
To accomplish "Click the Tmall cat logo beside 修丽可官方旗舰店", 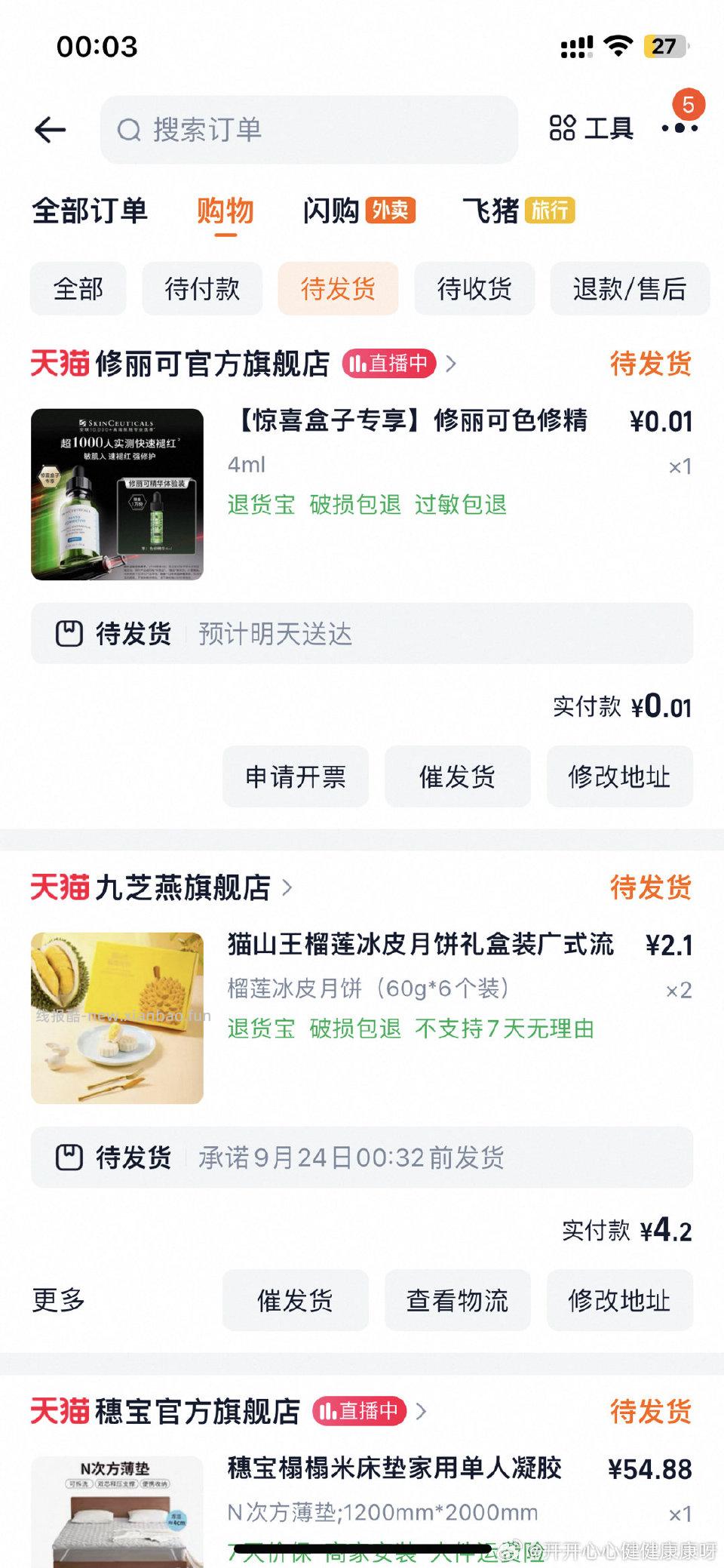I will click(60, 364).
